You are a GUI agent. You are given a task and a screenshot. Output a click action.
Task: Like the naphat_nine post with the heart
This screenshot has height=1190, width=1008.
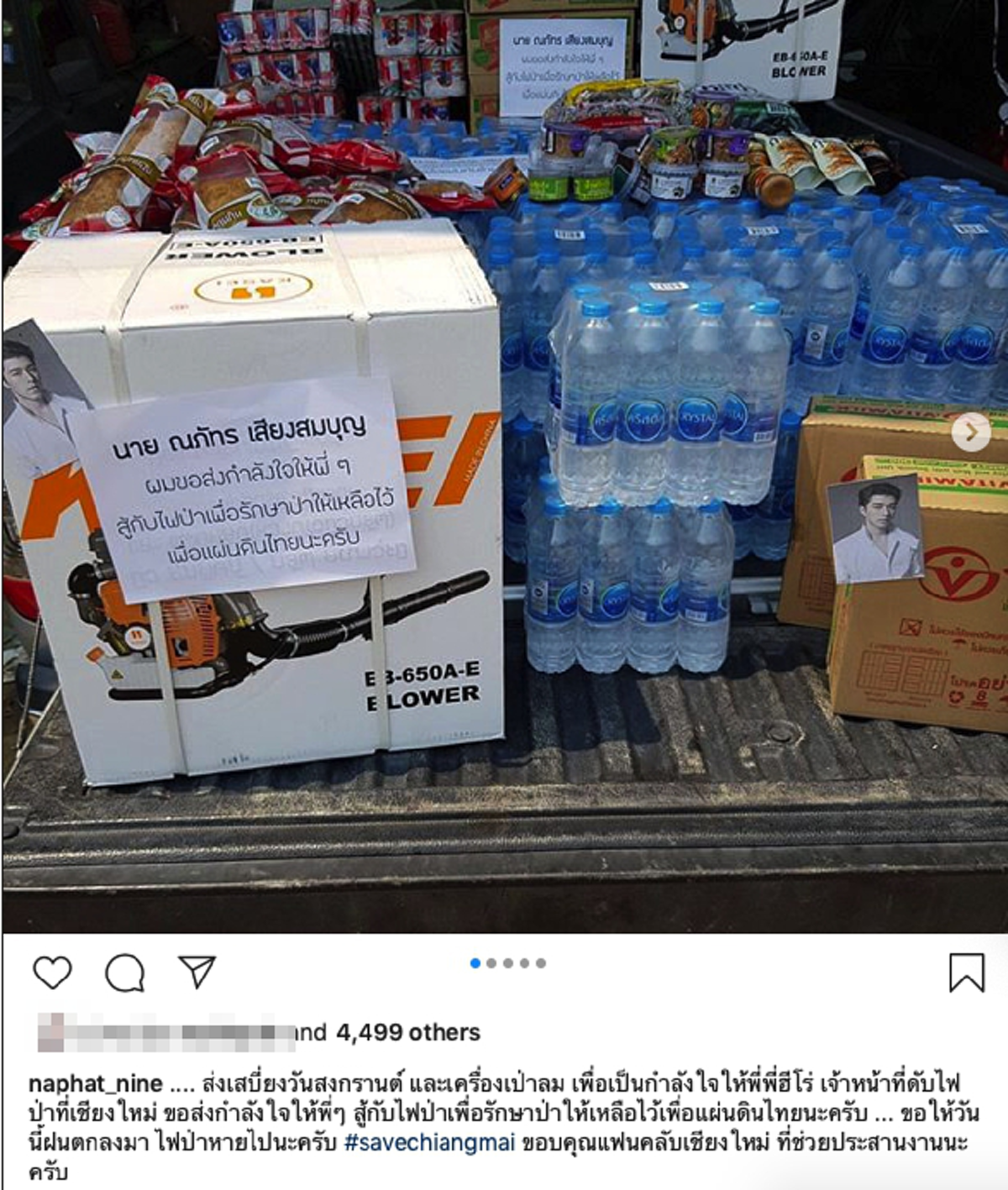click(x=52, y=972)
